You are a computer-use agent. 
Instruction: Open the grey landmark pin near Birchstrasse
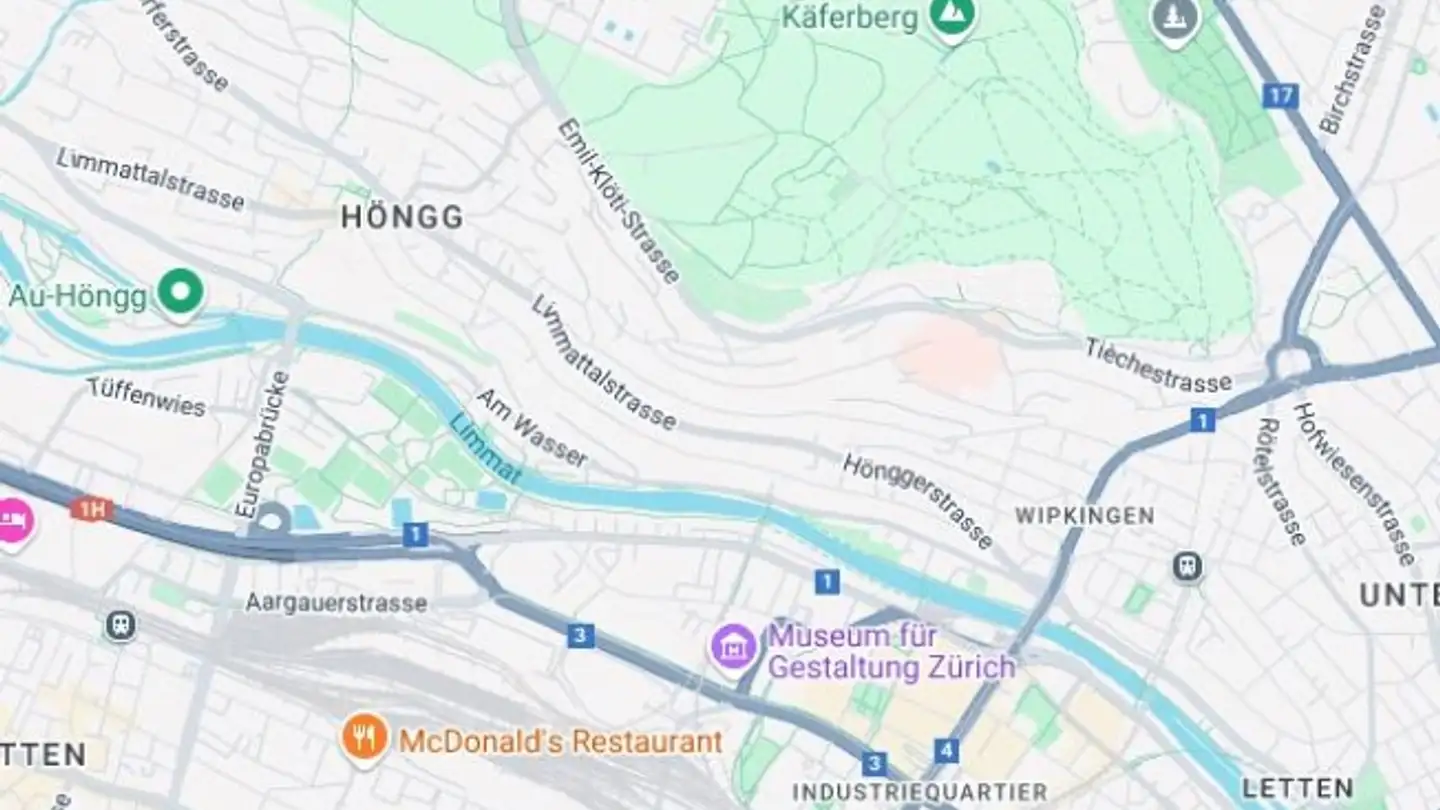click(1176, 18)
